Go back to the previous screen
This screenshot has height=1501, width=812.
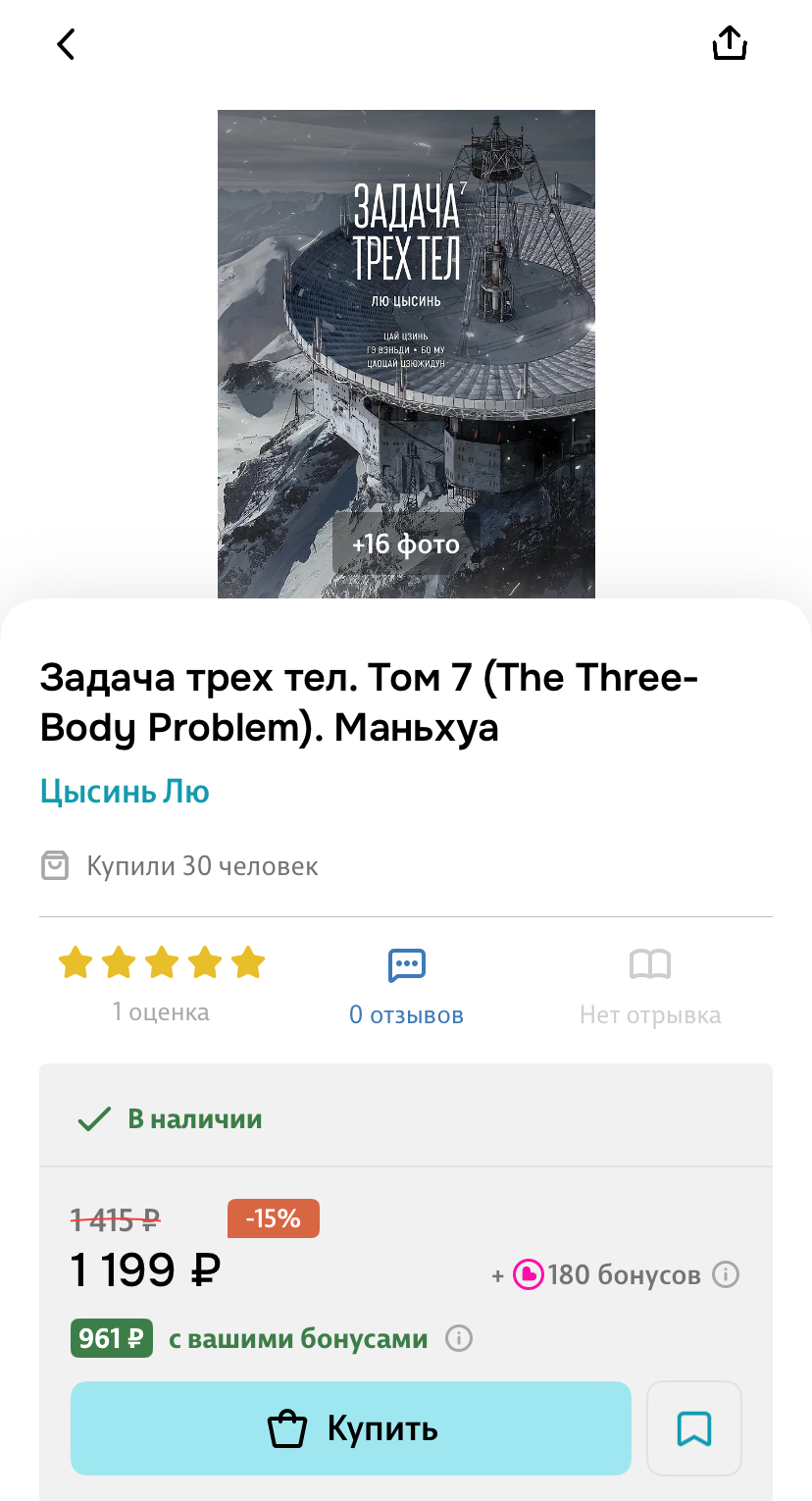(x=66, y=44)
